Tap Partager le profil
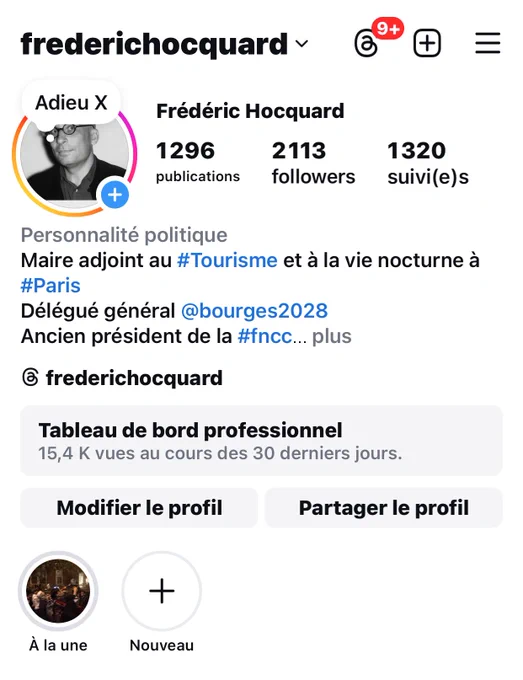523x680 pixels. point(384,508)
